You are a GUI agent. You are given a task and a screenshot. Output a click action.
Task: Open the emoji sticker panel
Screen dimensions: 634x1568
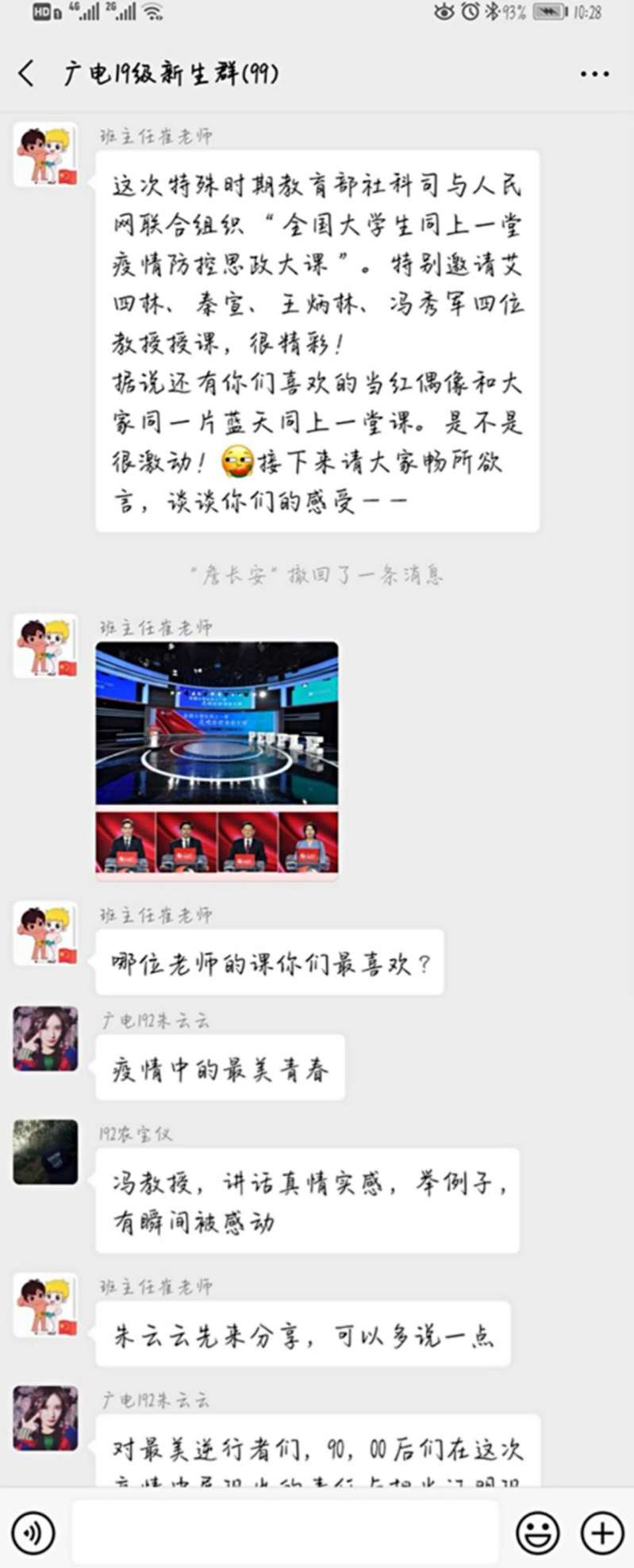click(537, 1532)
